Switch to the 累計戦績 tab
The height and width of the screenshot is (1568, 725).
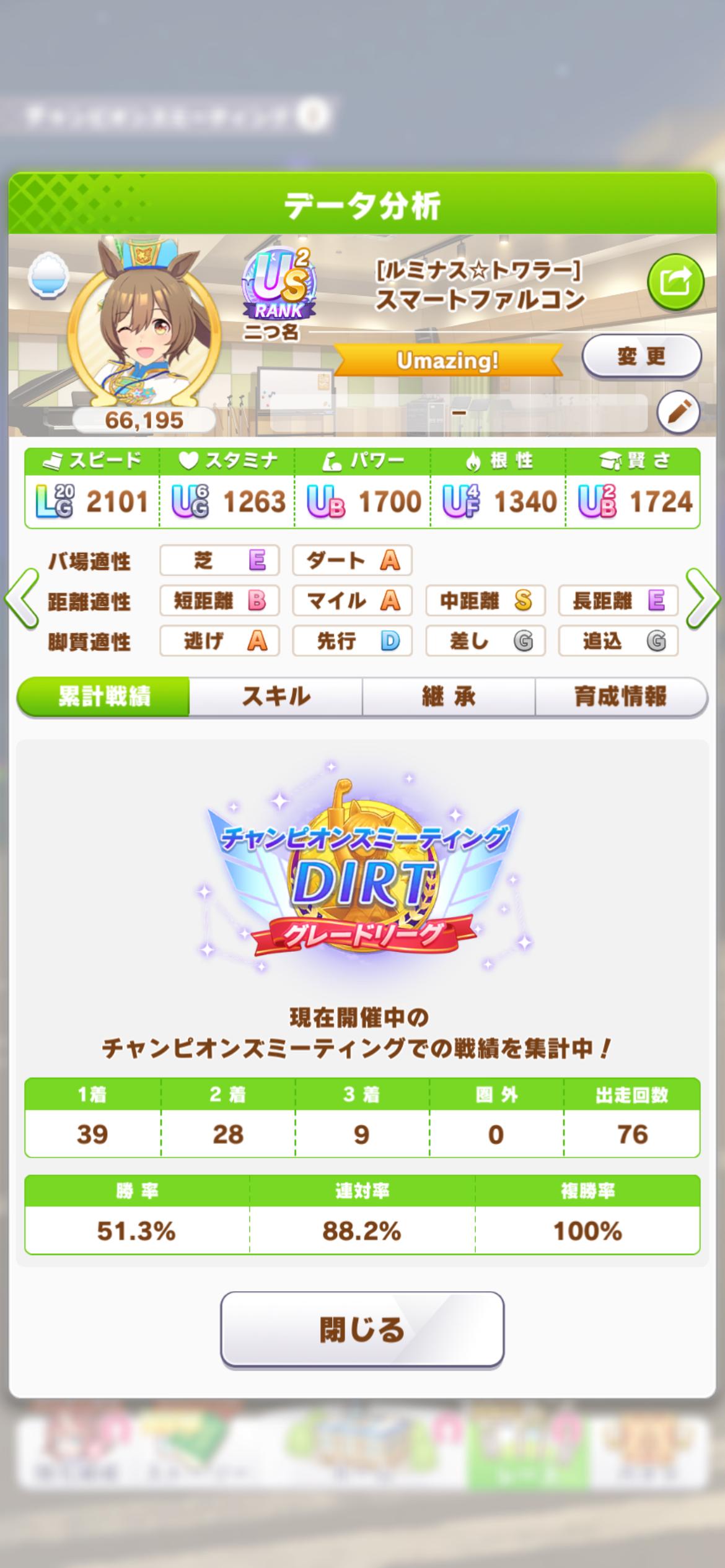[x=103, y=697]
